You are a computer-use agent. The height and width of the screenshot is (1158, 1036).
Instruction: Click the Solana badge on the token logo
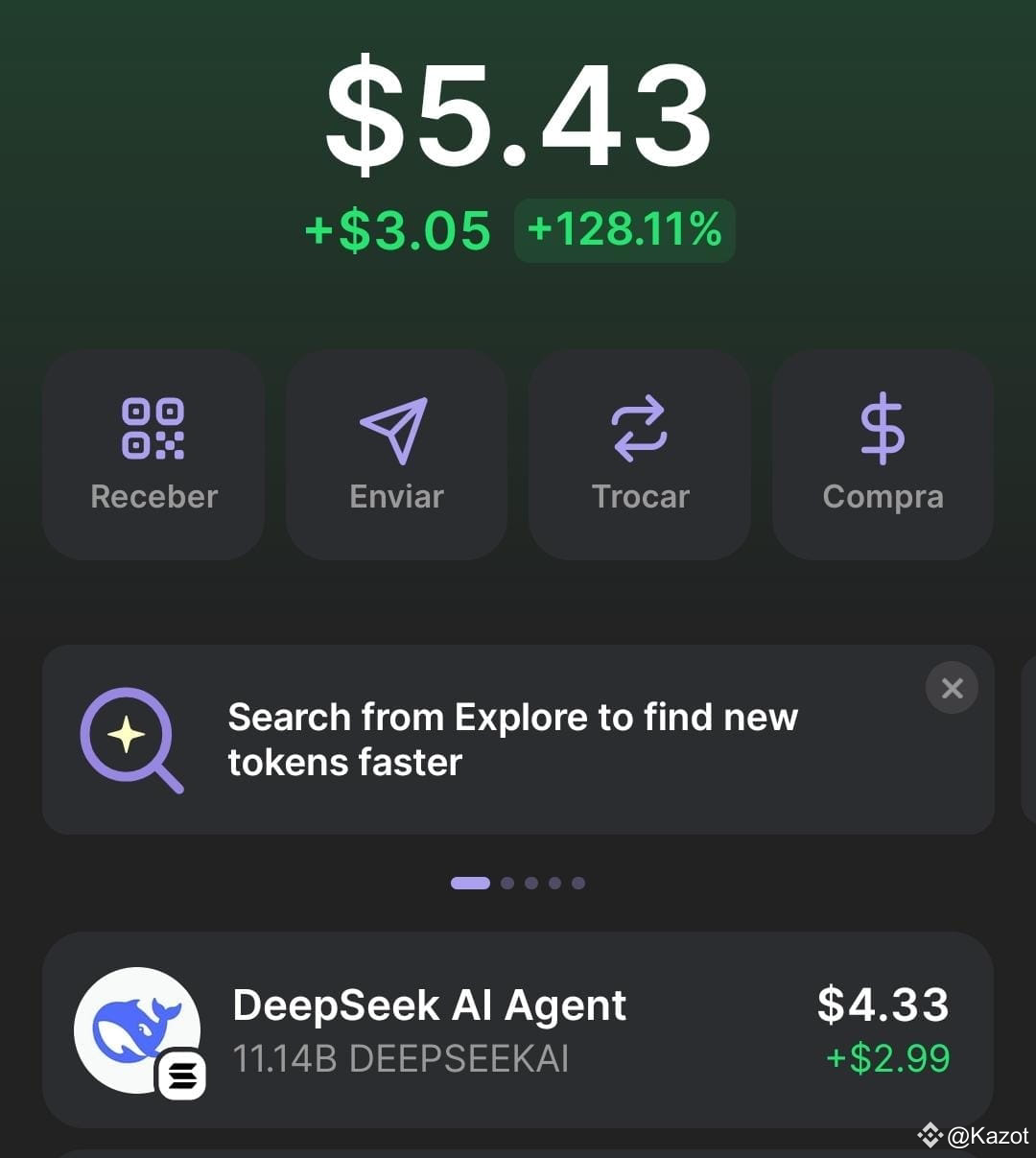(179, 1075)
